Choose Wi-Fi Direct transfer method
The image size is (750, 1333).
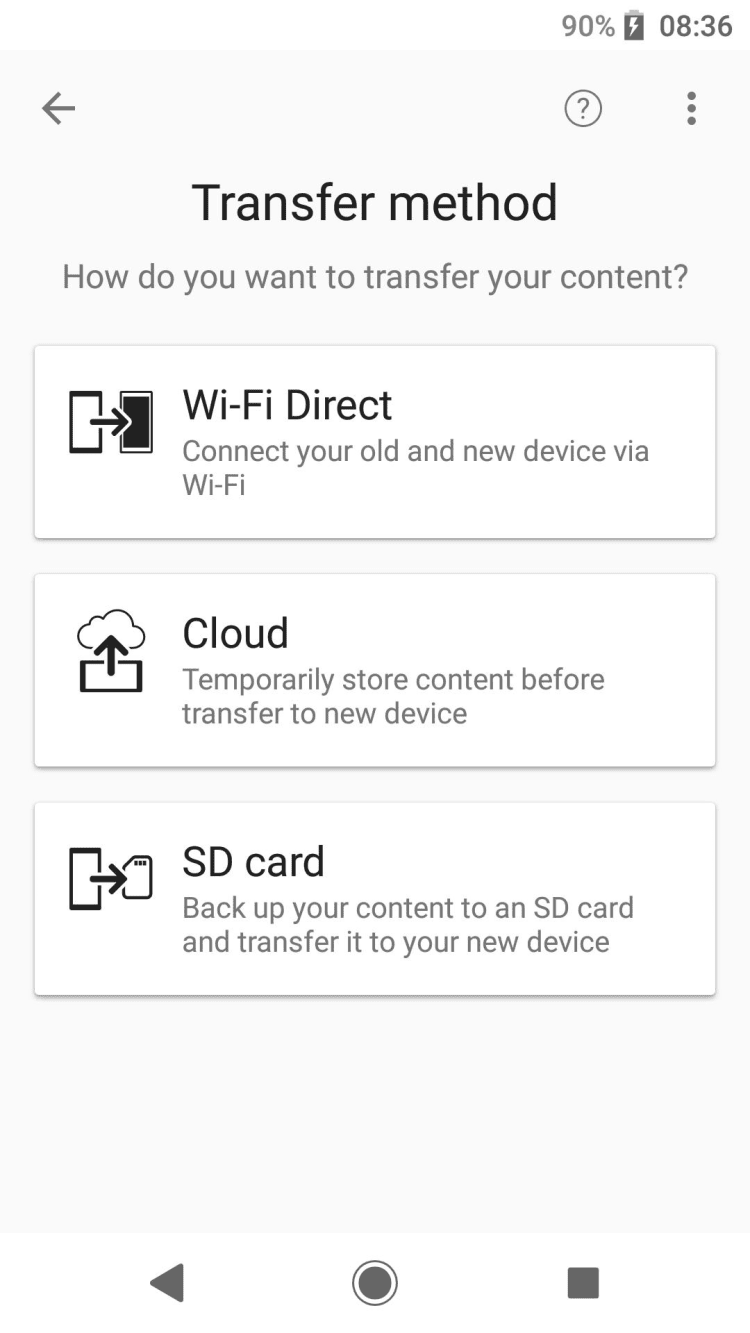pyautogui.click(x=375, y=442)
